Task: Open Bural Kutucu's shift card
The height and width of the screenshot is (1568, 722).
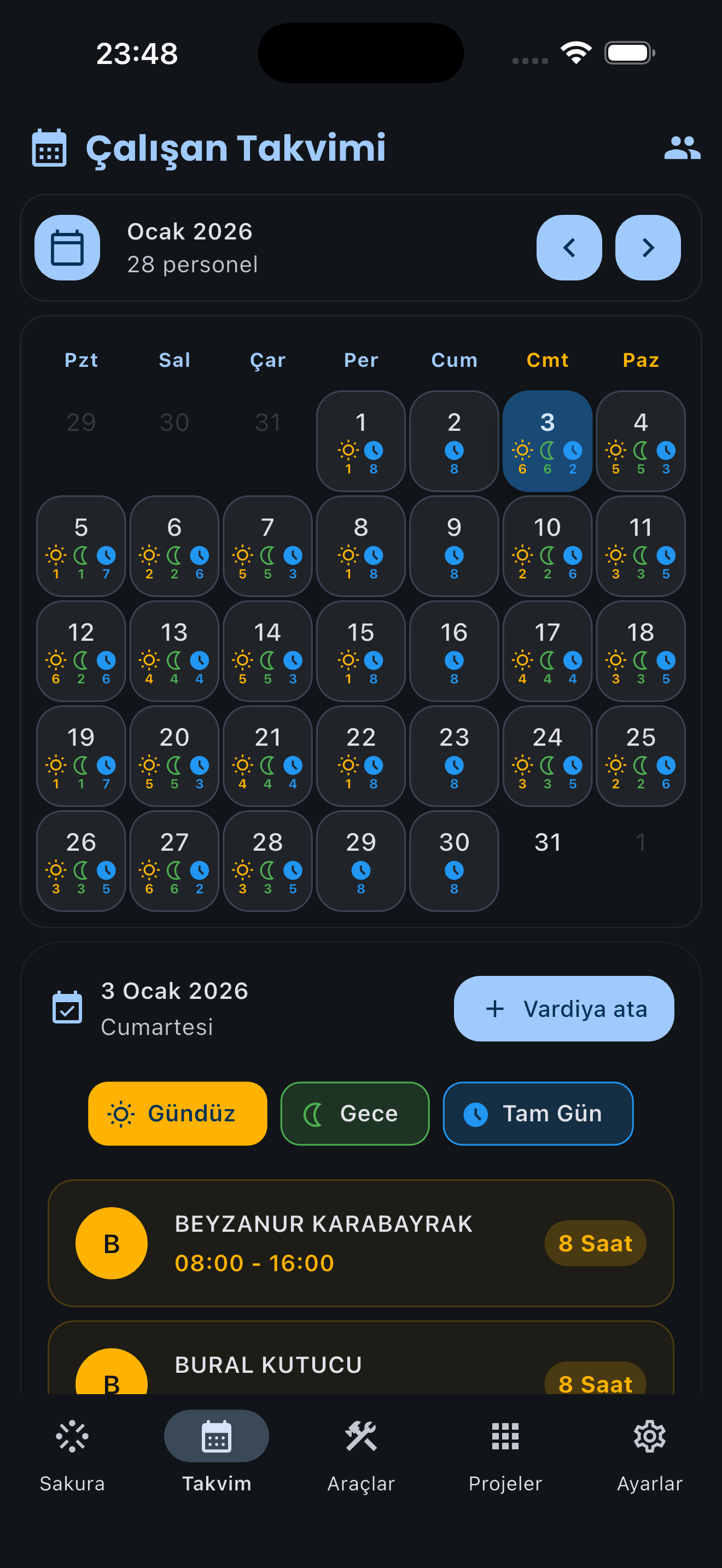Action: click(361, 1358)
